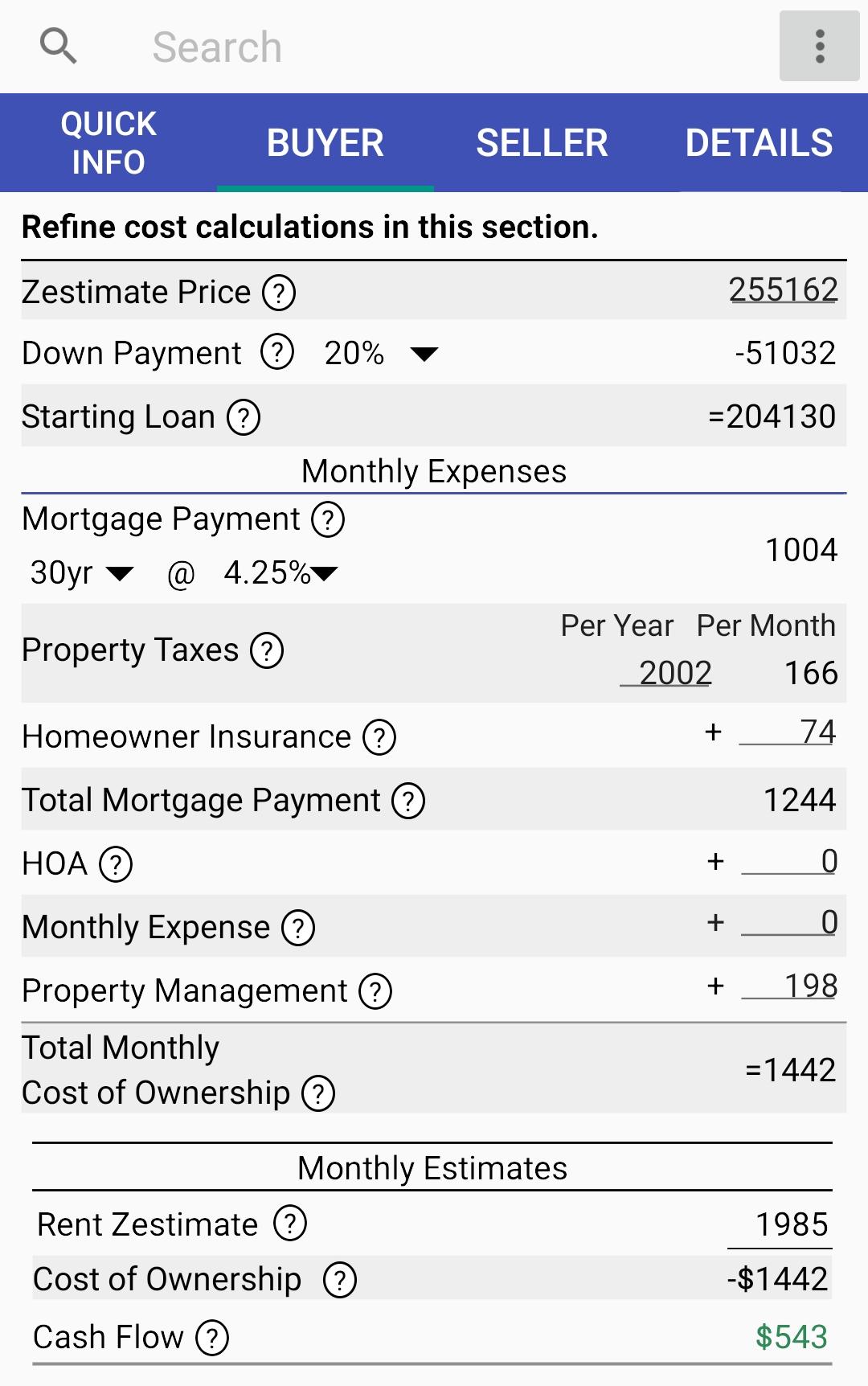Open help about Starting Loan
The width and height of the screenshot is (868, 1386).
pos(242,416)
